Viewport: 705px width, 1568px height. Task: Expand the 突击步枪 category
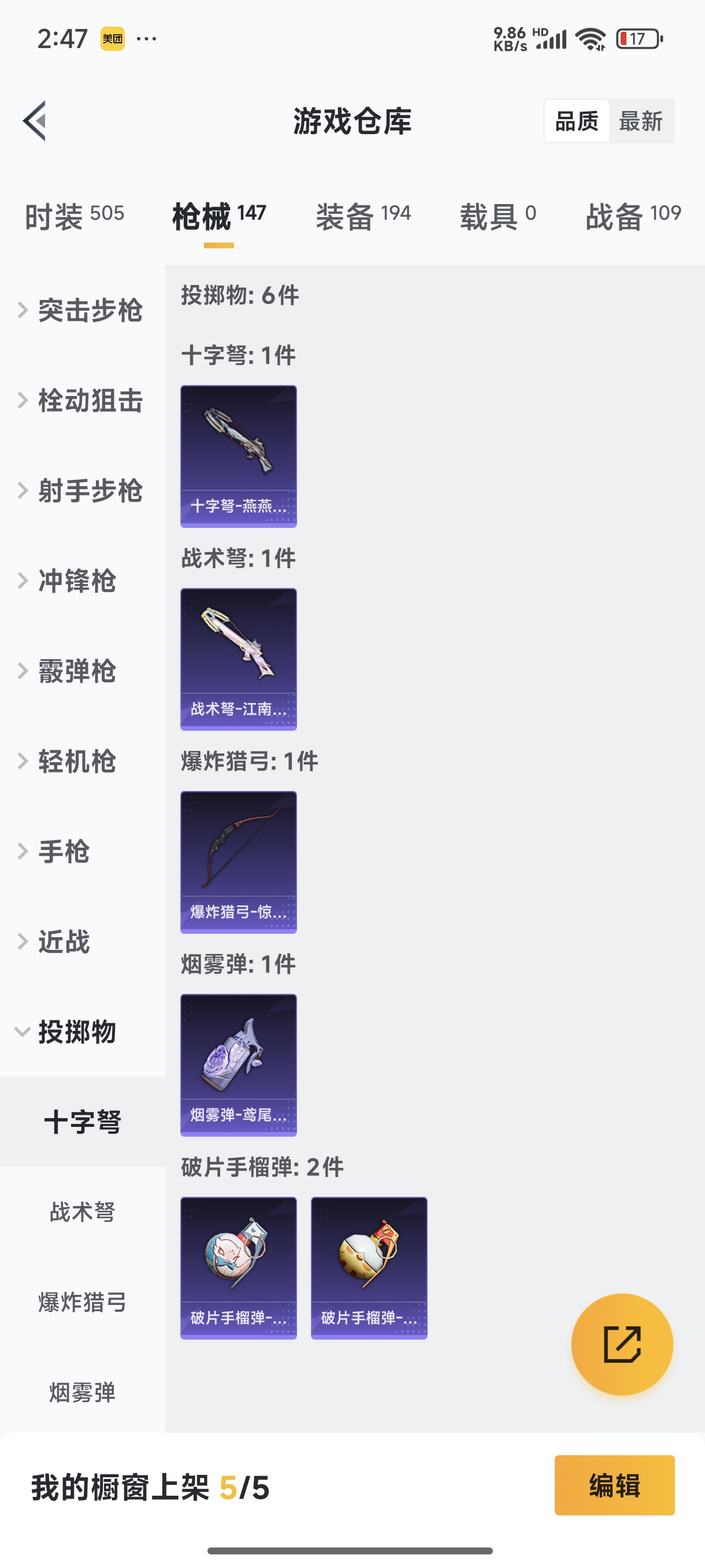82,310
